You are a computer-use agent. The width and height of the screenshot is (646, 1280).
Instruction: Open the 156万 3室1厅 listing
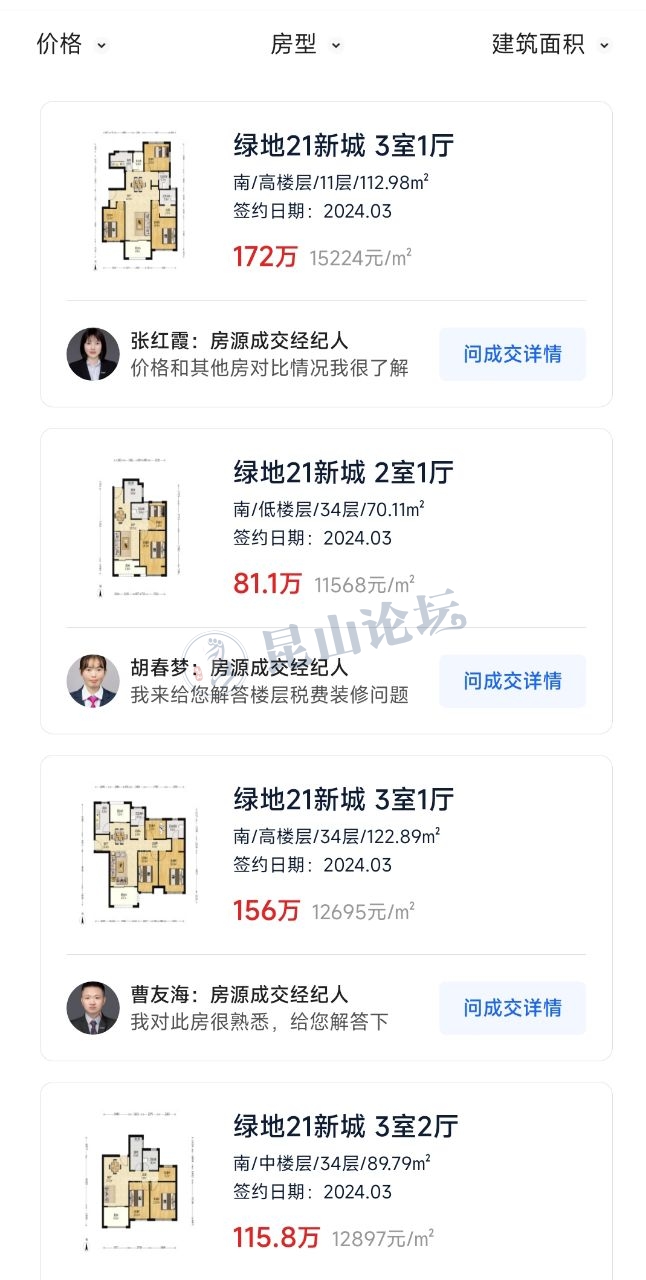(343, 800)
